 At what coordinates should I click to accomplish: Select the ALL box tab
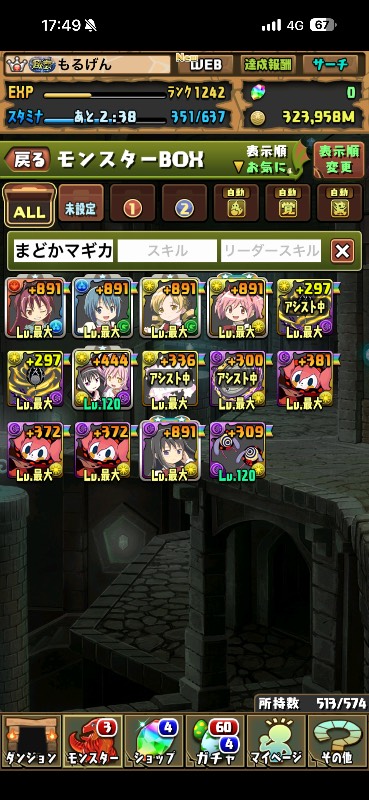coord(29,205)
